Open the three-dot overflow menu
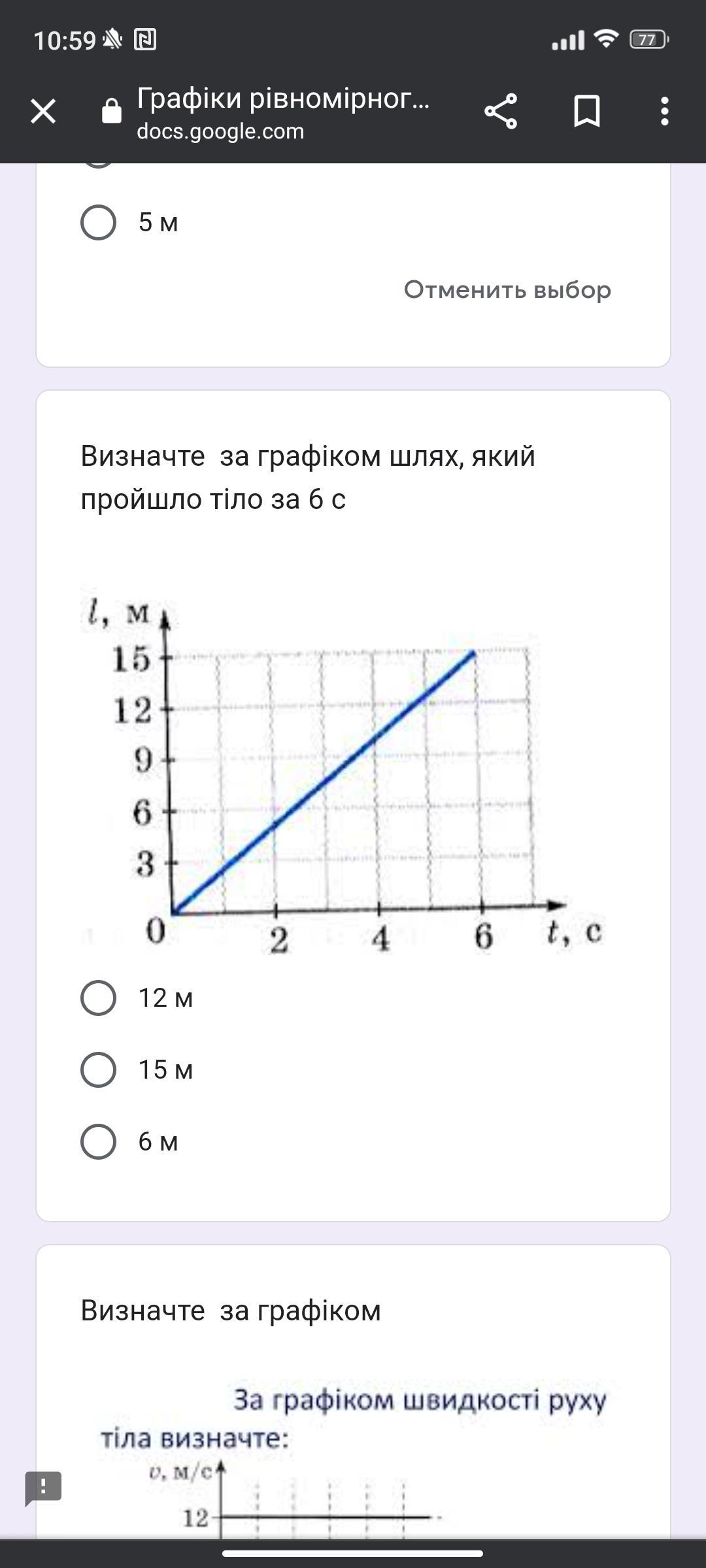 [664, 110]
